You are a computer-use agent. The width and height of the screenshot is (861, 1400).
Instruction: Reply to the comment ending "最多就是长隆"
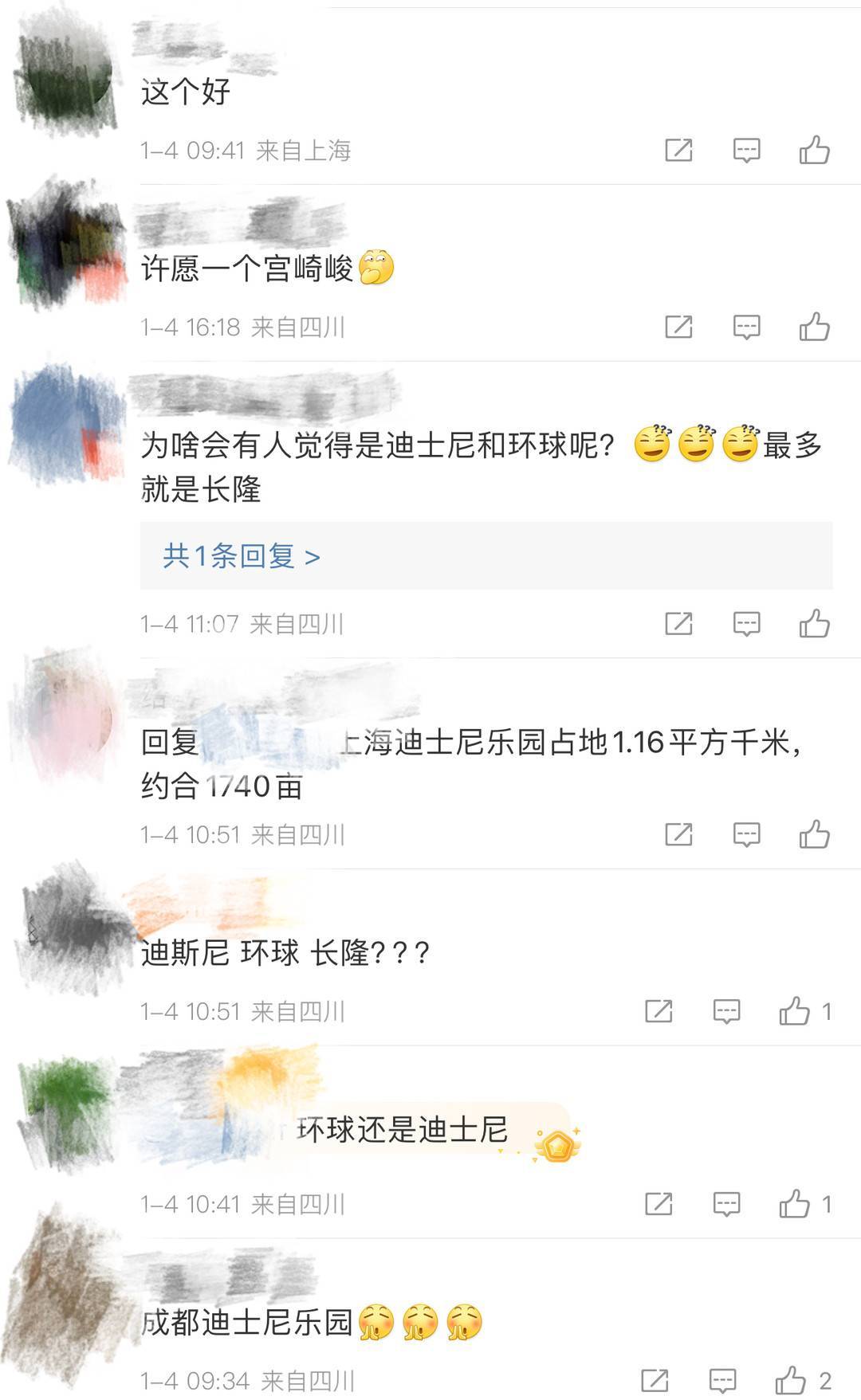coord(746,624)
